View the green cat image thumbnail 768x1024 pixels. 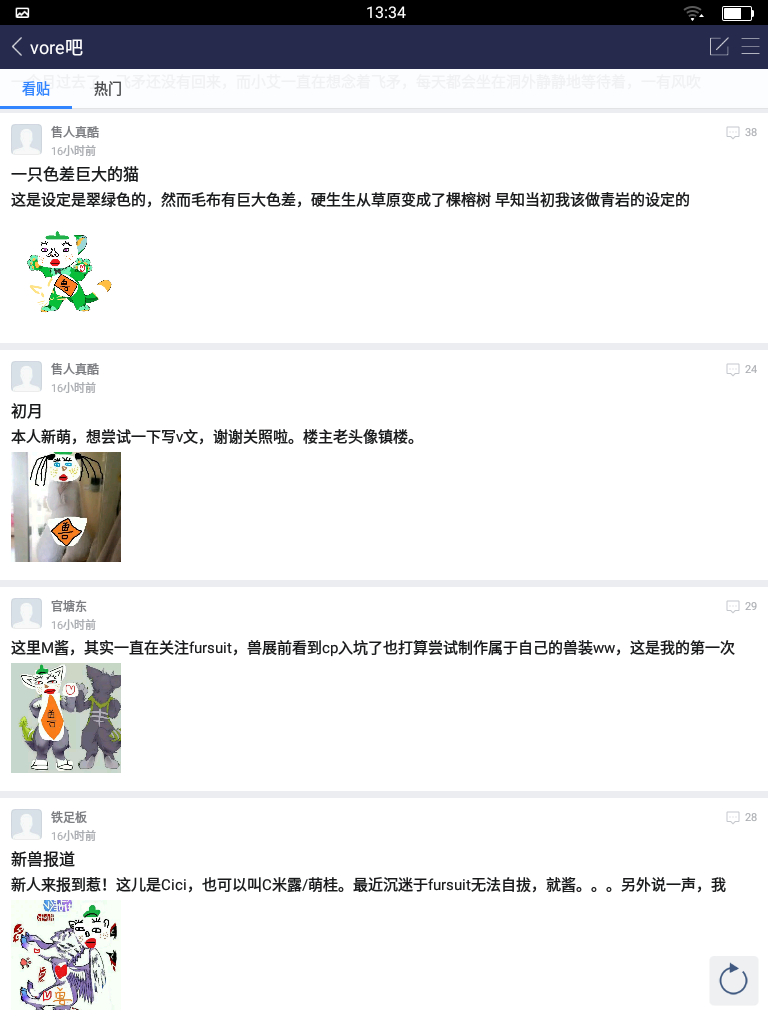pyautogui.click(x=67, y=271)
